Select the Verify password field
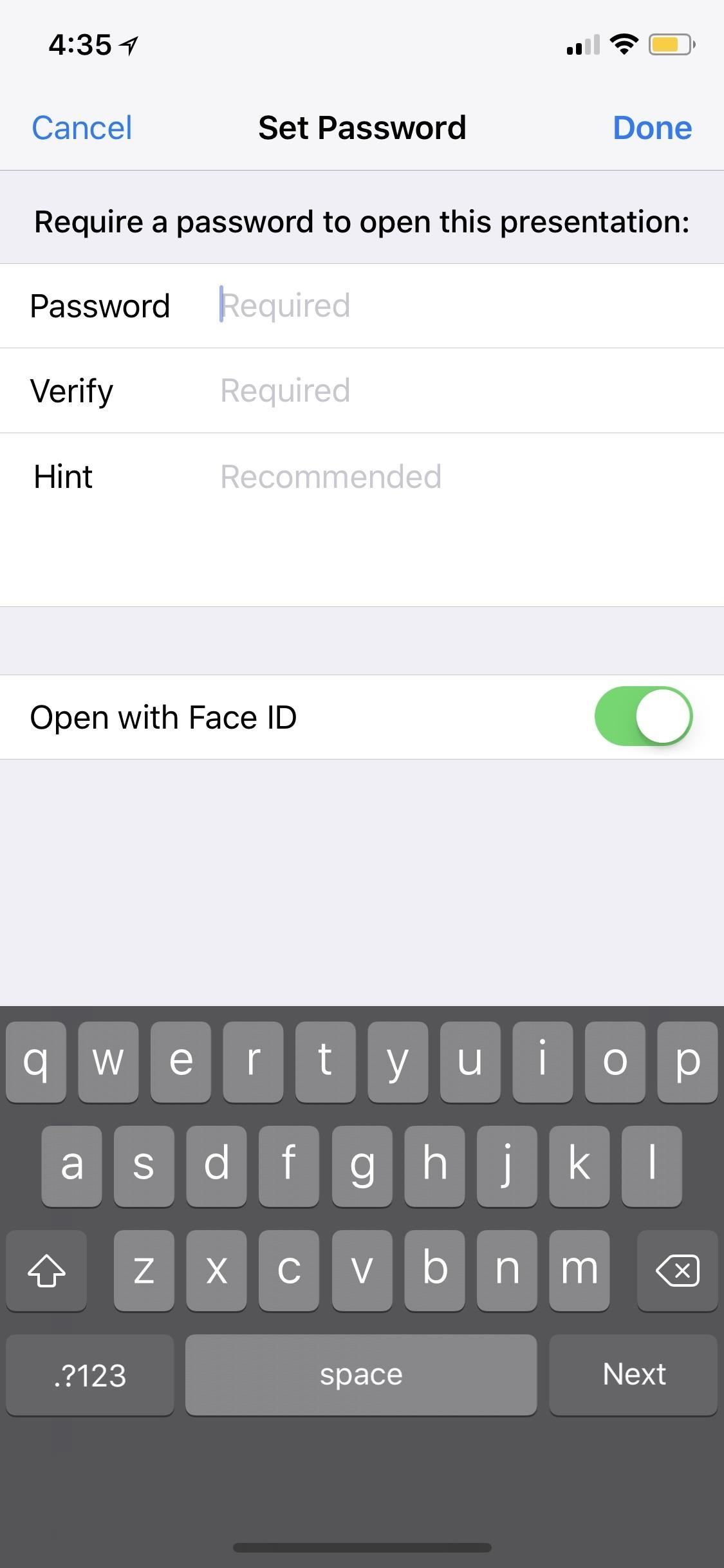The width and height of the screenshot is (724, 1568). tap(450, 391)
